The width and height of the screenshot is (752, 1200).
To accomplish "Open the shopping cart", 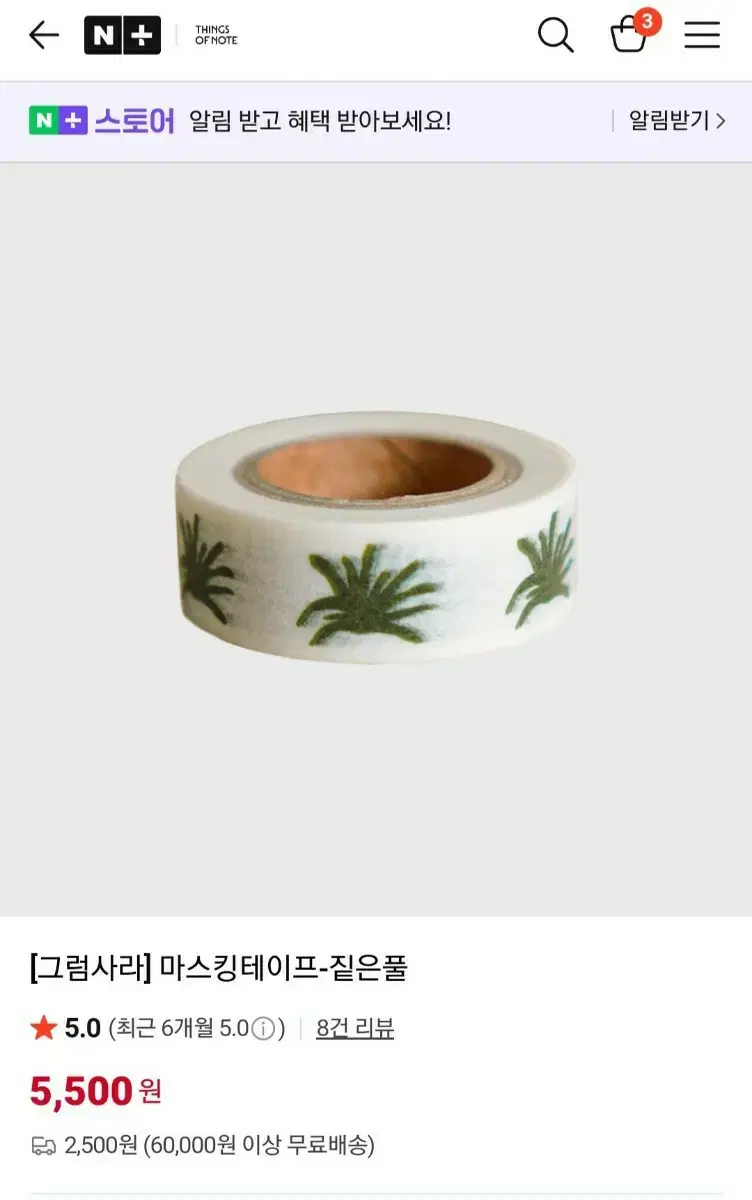I will 628,37.
